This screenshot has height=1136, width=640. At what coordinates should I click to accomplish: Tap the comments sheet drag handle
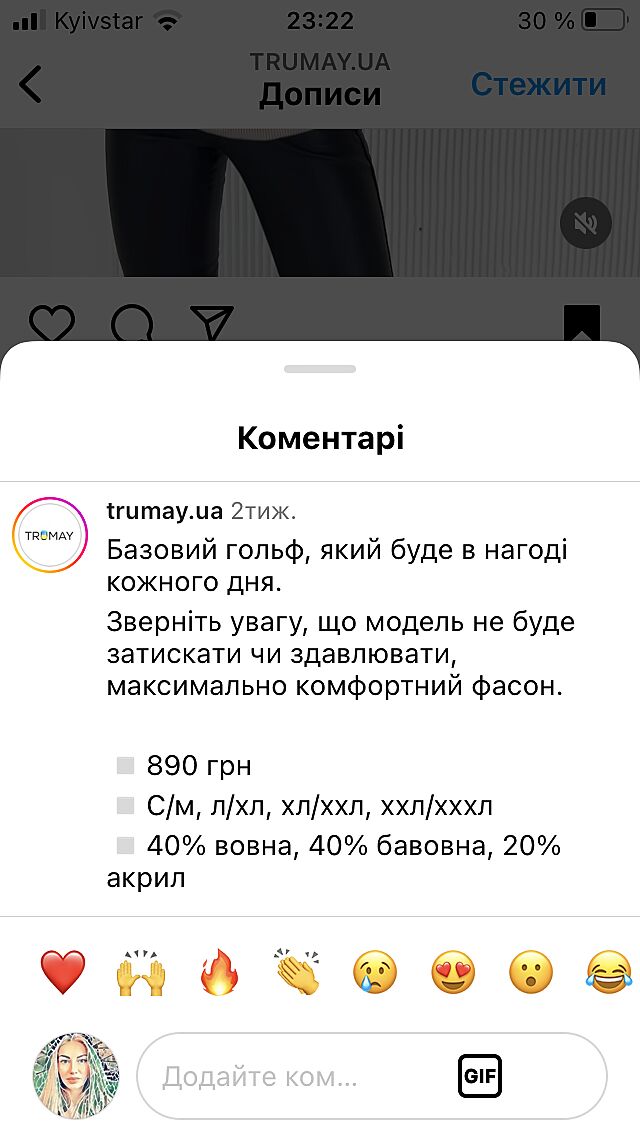[x=320, y=369]
